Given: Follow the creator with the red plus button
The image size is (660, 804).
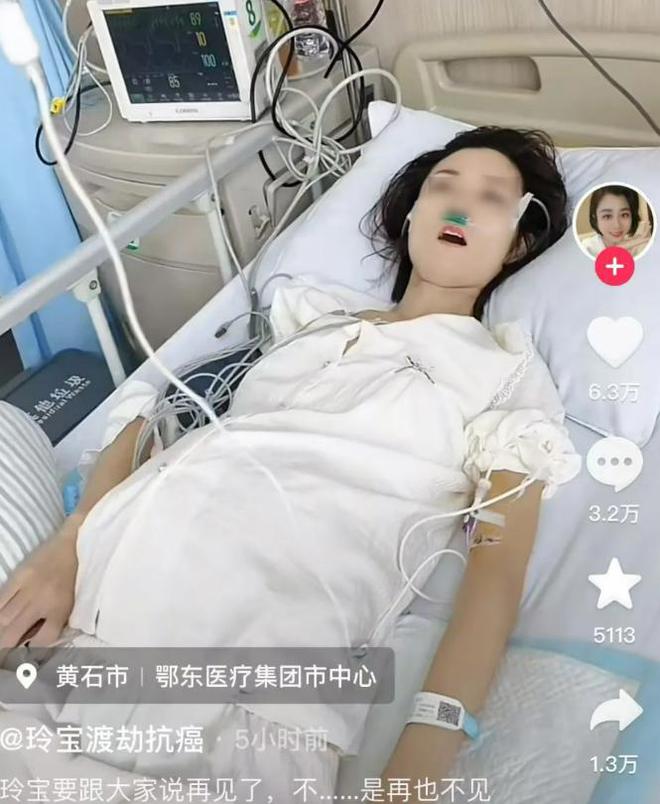Looking at the screenshot, I should point(613,268).
